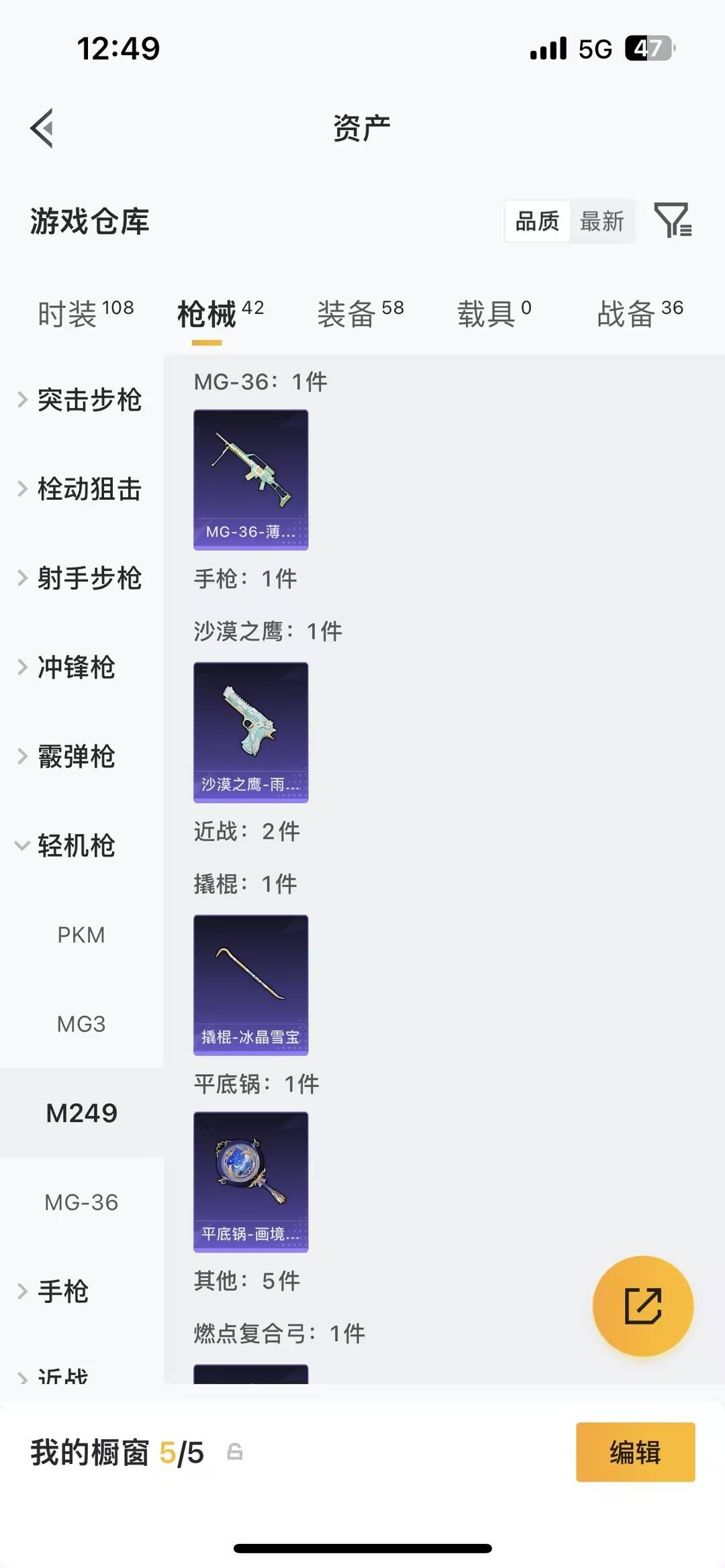Switch to the 载具 tab

pyautogui.click(x=494, y=313)
